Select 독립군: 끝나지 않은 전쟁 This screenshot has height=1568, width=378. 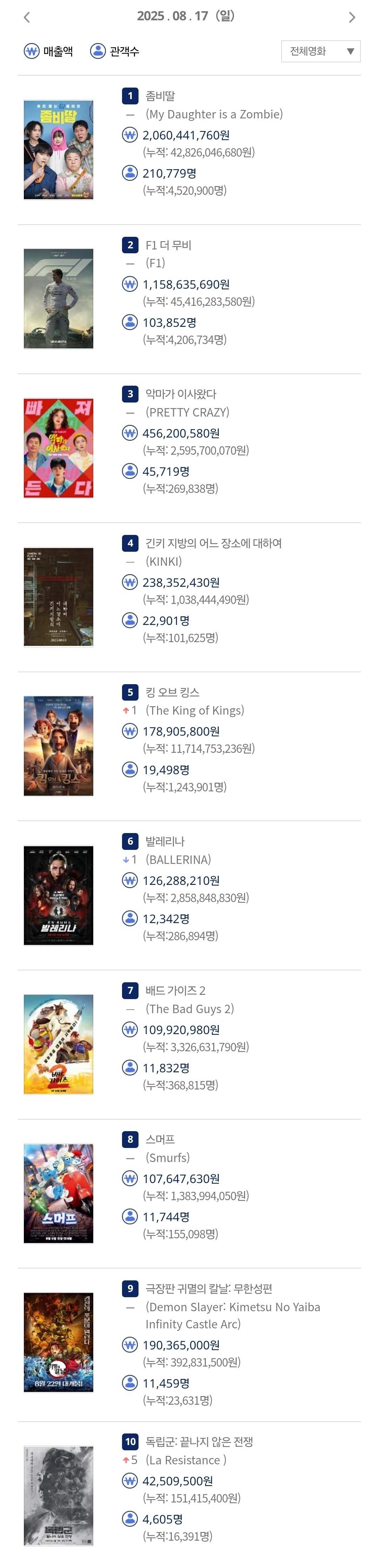click(x=199, y=1442)
